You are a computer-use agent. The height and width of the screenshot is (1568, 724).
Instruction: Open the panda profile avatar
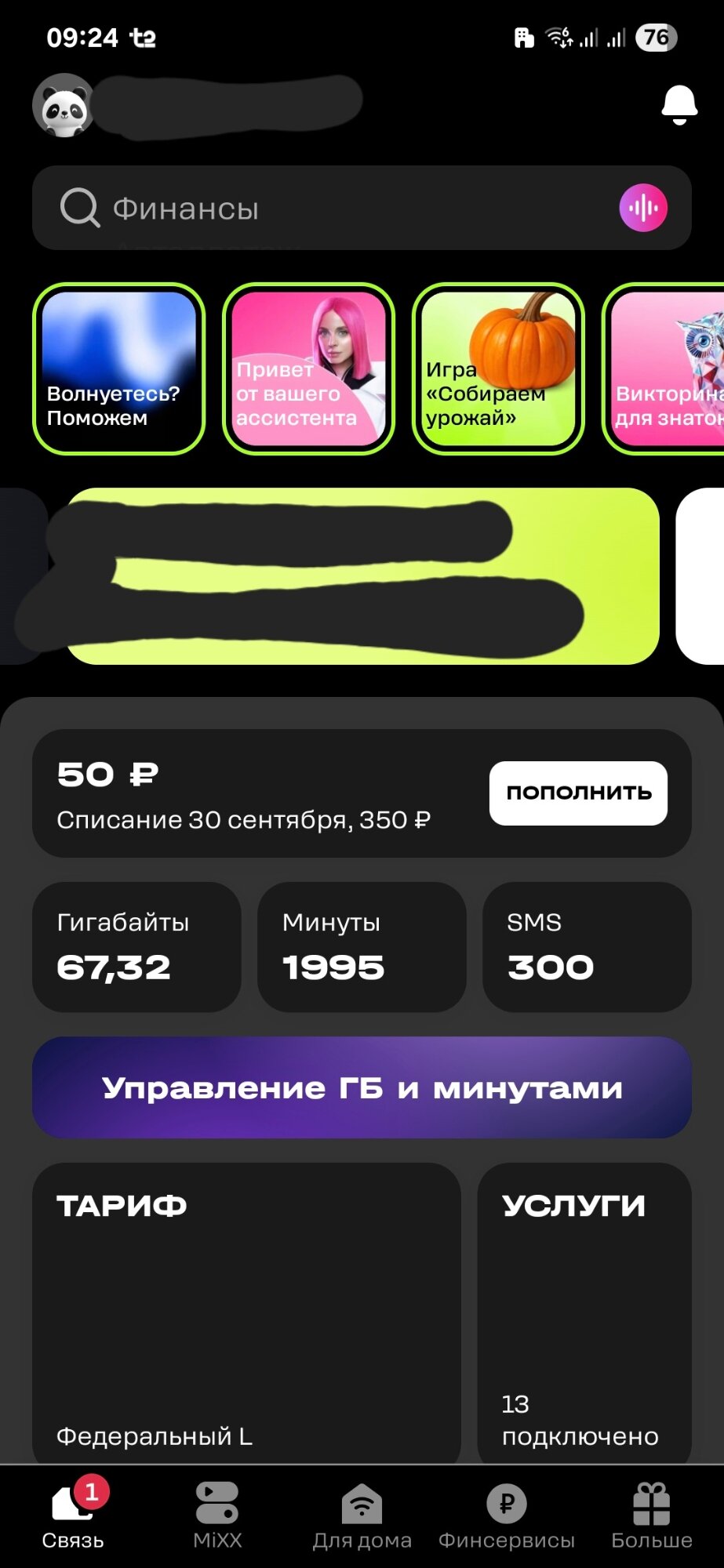[x=64, y=106]
